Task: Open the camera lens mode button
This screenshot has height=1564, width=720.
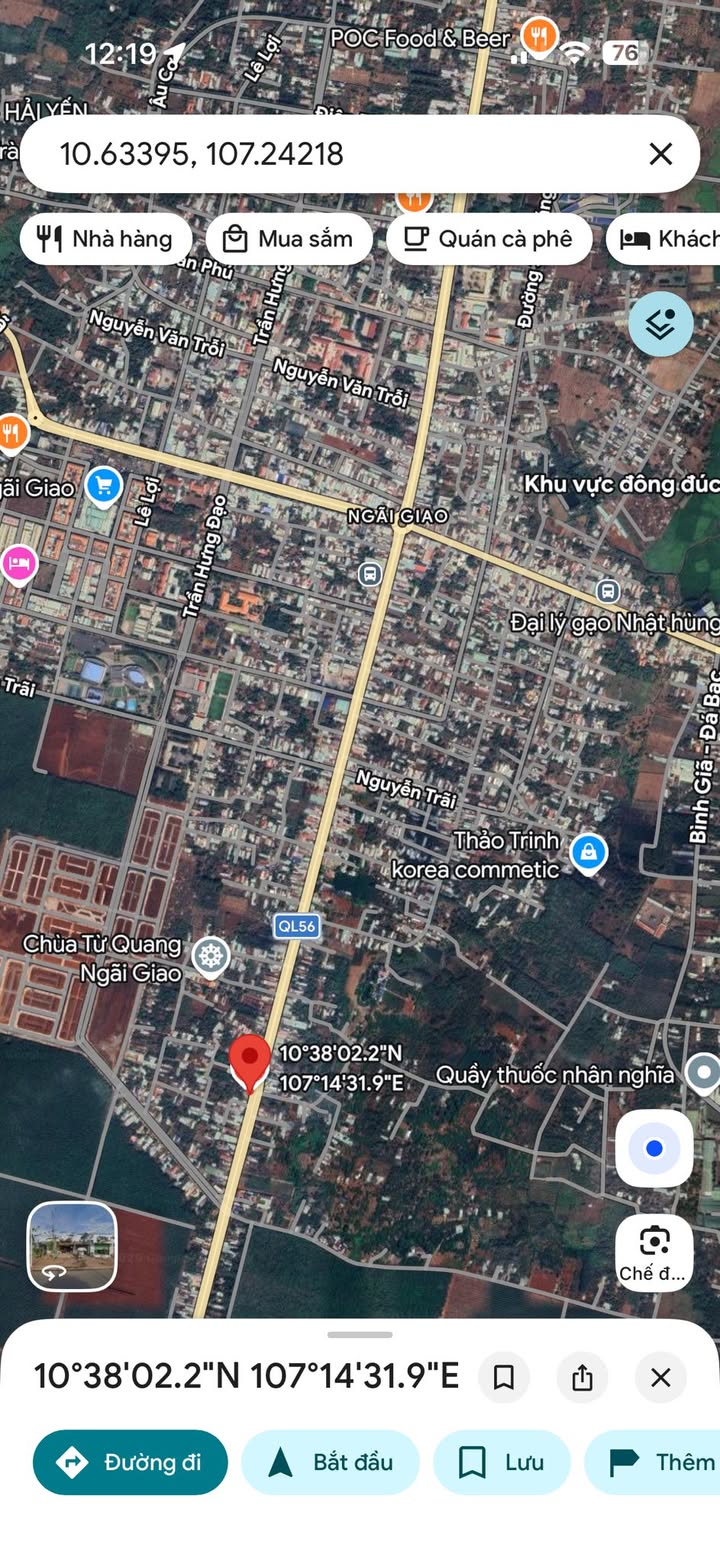Action: pyautogui.click(x=654, y=1250)
